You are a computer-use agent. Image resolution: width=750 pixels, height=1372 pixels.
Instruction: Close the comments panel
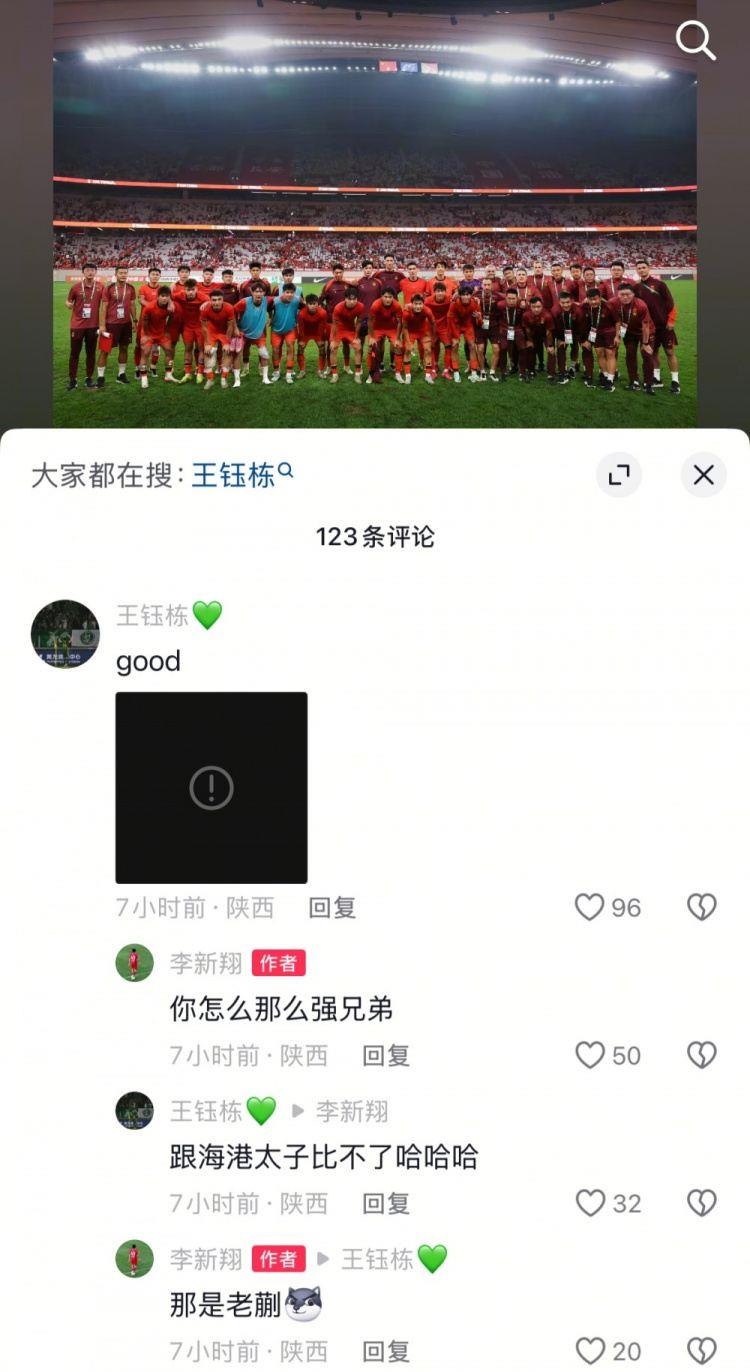point(703,475)
